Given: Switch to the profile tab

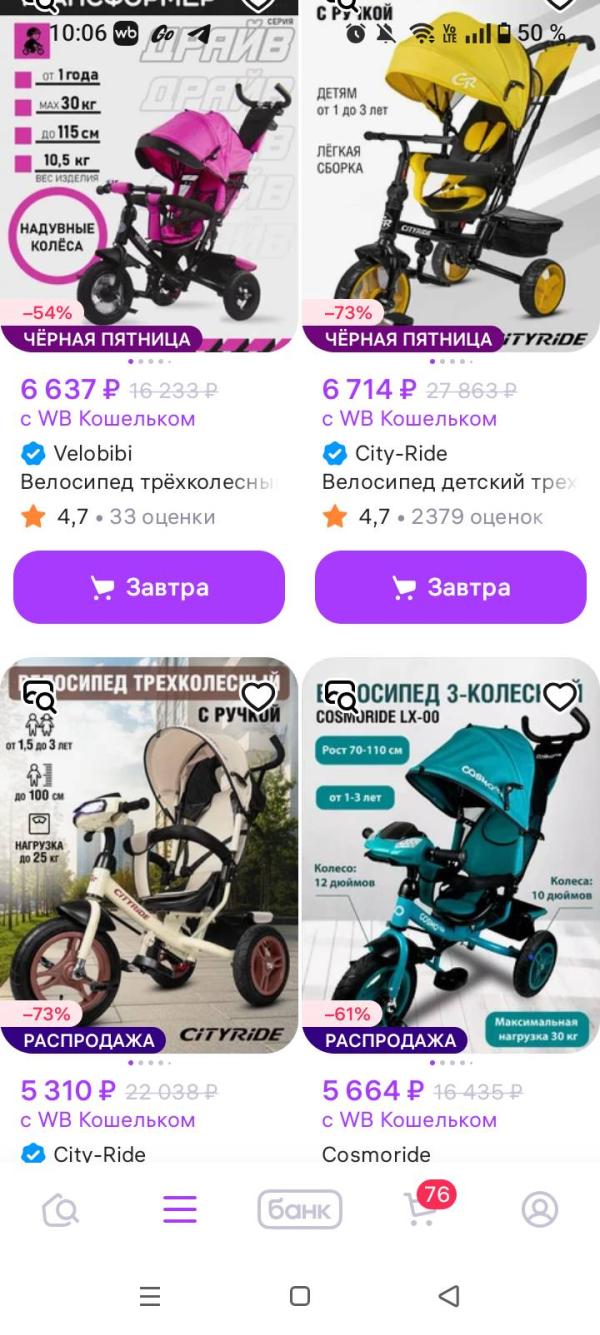Looking at the screenshot, I should tap(540, 1210).
